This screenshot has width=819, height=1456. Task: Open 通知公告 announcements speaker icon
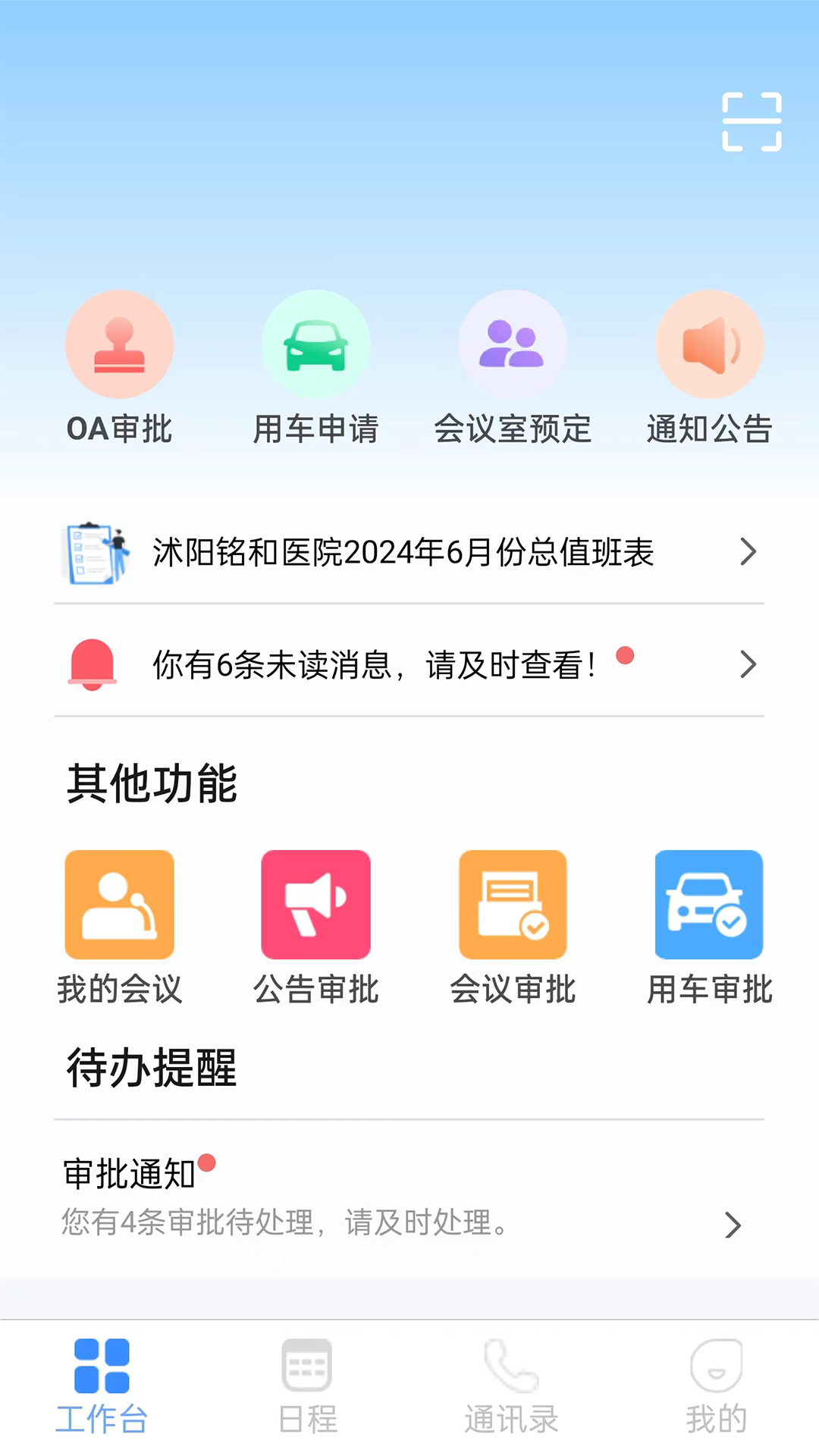click(710, 344)
